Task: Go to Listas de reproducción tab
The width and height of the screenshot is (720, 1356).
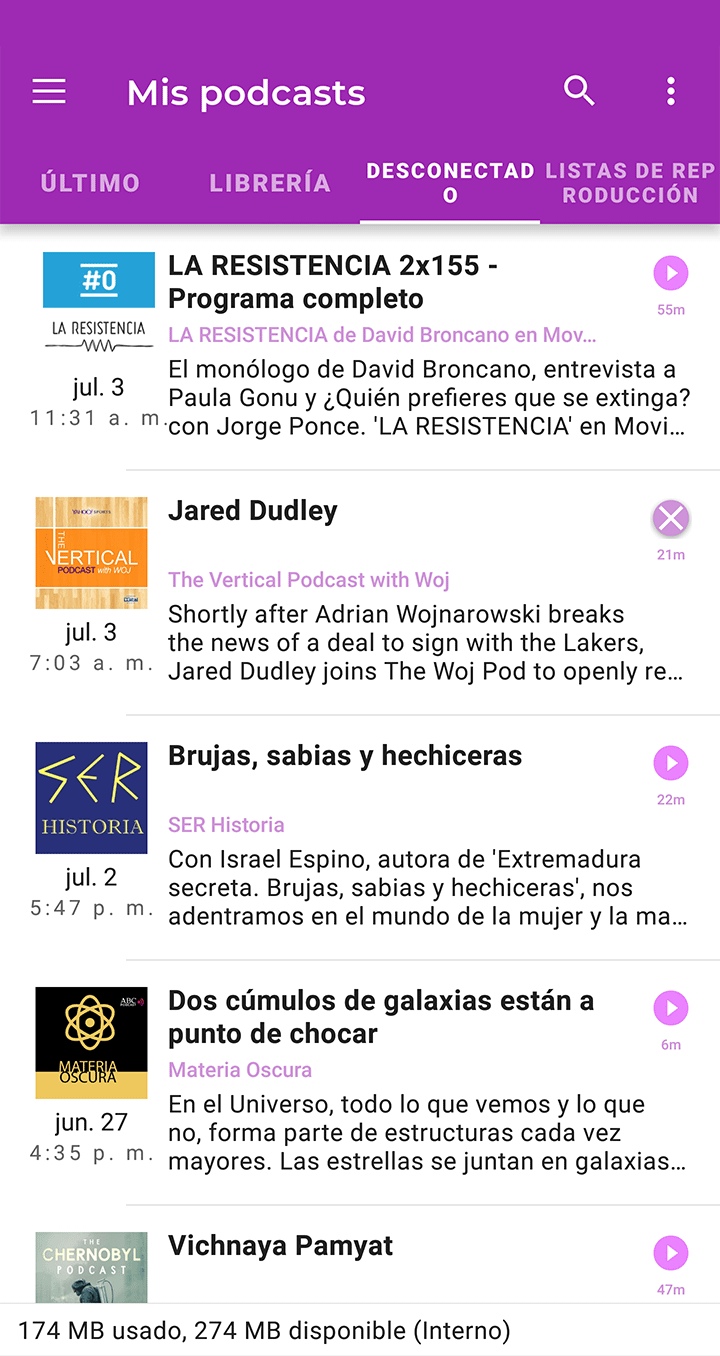Action: pos(630,183)
